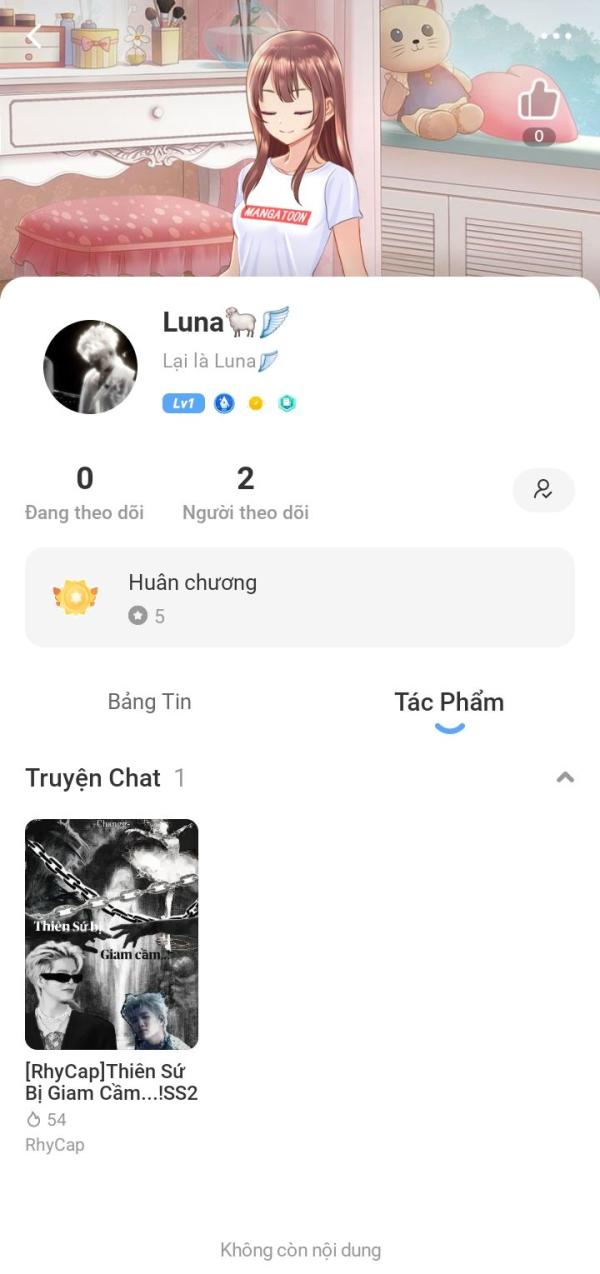Select the Tác Phẩm tab
This screenshot has width=600, height=1274.
click(x=449, y=702)
